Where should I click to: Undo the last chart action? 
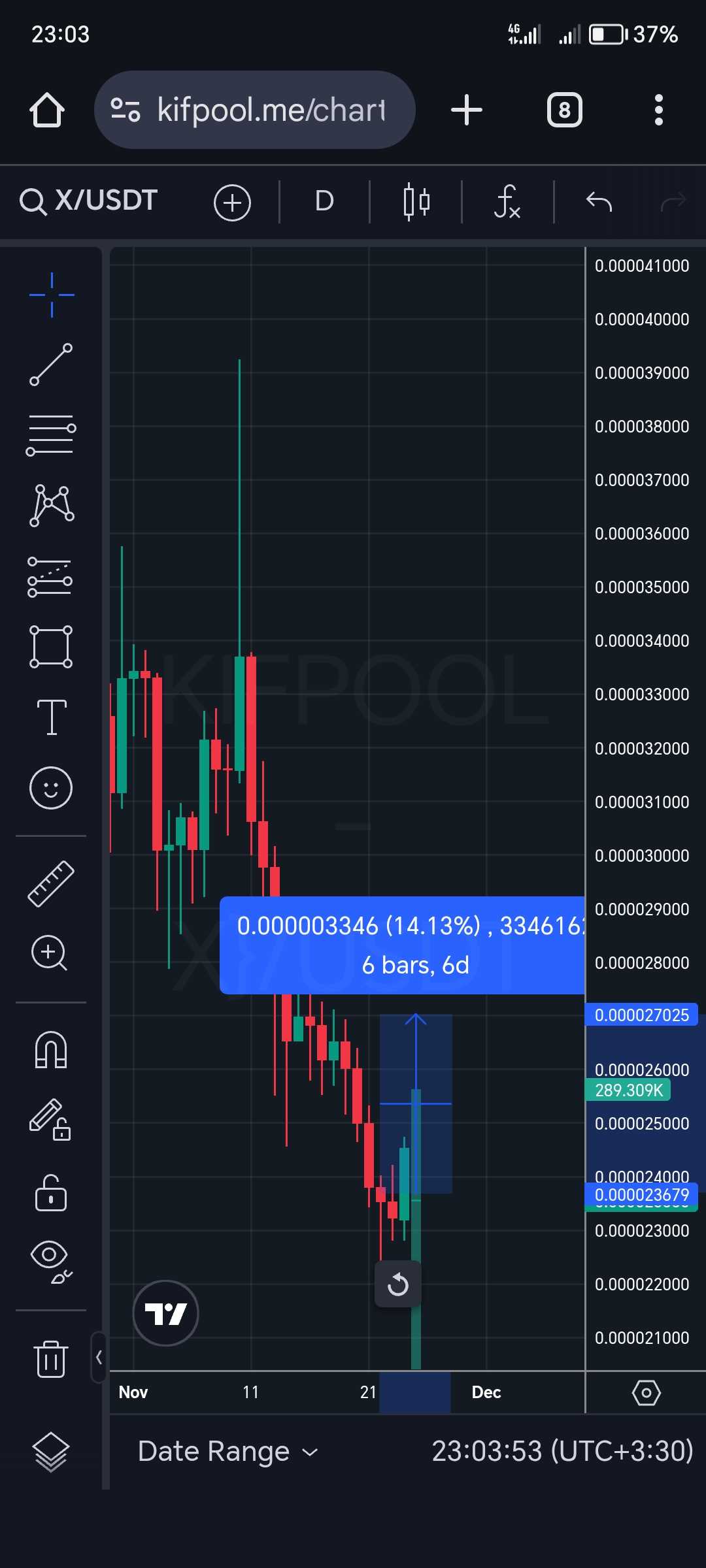pos(599,201)
